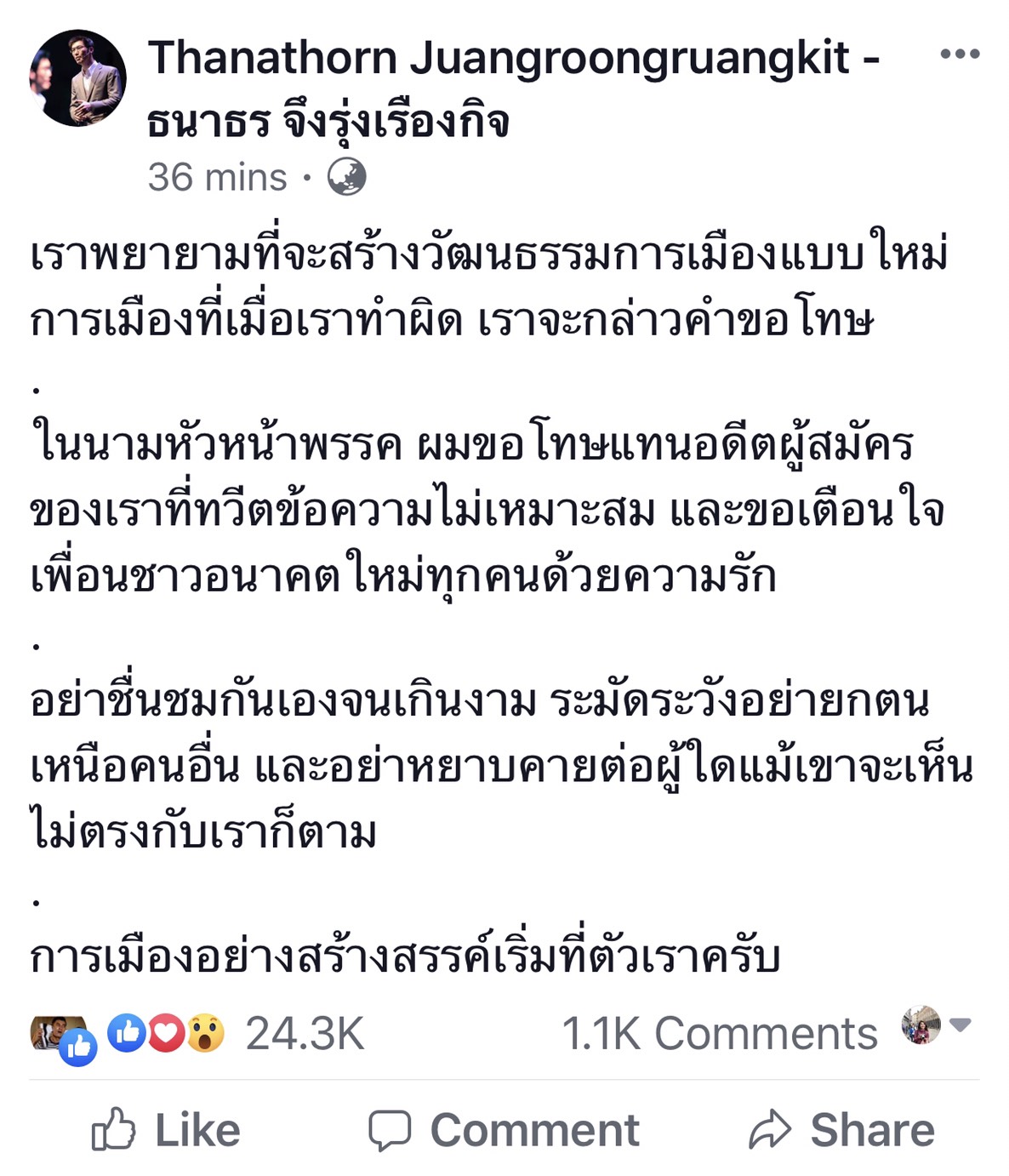Expand the comment-as profile dropdown arrow
The height and width of the screenshot is (1176, 1009).
coord(961,1025)
